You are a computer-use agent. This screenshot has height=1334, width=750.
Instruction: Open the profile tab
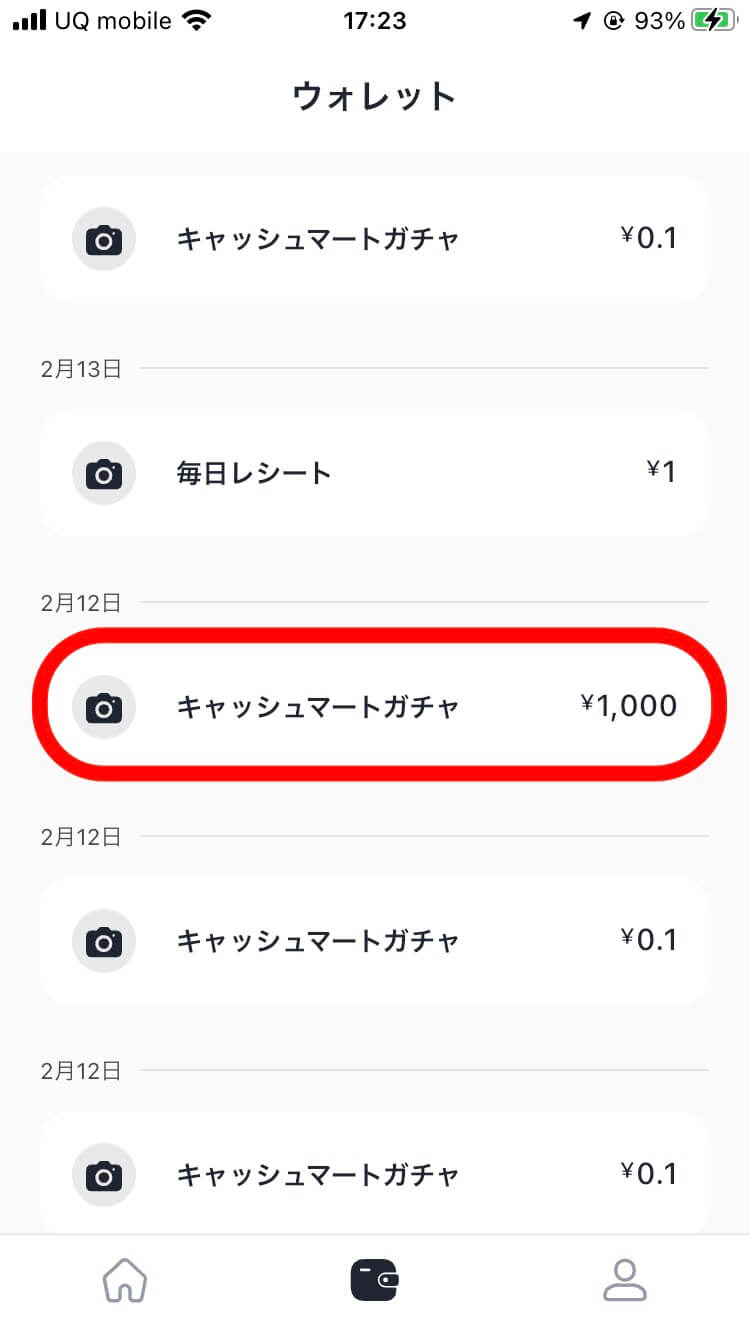(x=625, y=1280)
